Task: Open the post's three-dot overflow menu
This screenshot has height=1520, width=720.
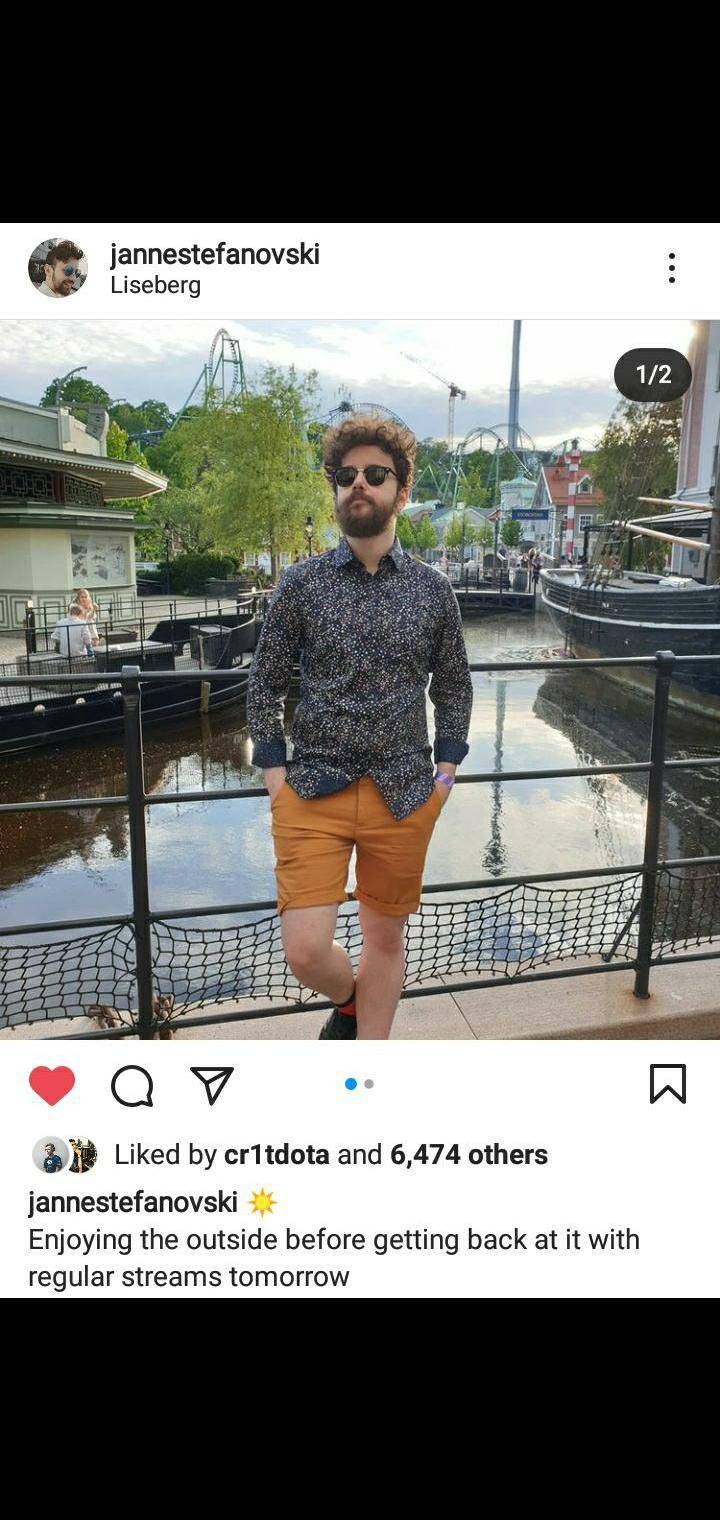Action: pos(671,268)
